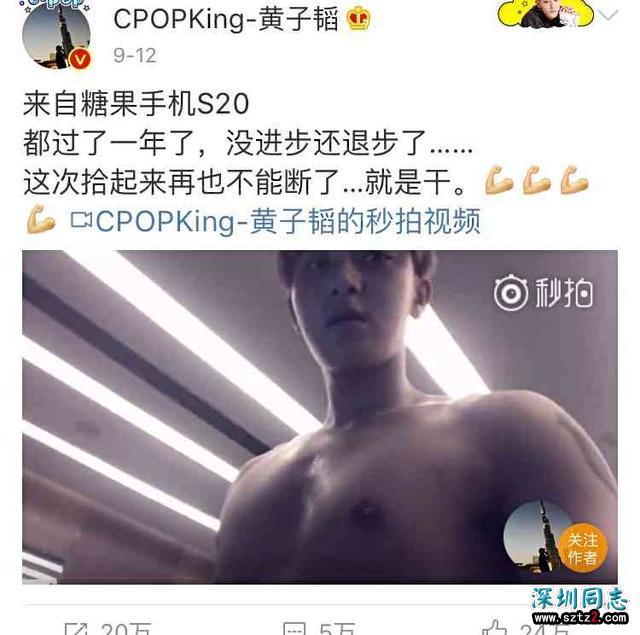640x635 pixels.
Task: Expand the post options chevron
Action: point(607,15)
